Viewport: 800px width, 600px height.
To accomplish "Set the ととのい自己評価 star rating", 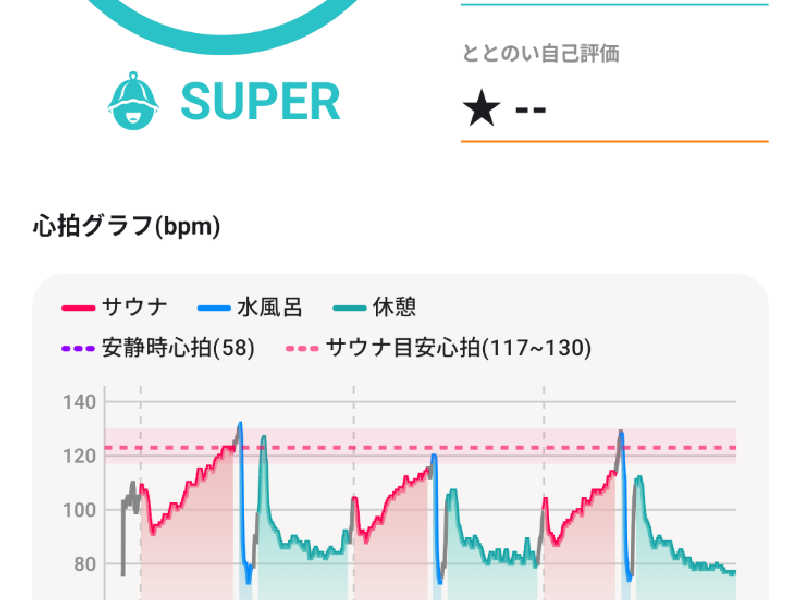I will coord(506,106).
